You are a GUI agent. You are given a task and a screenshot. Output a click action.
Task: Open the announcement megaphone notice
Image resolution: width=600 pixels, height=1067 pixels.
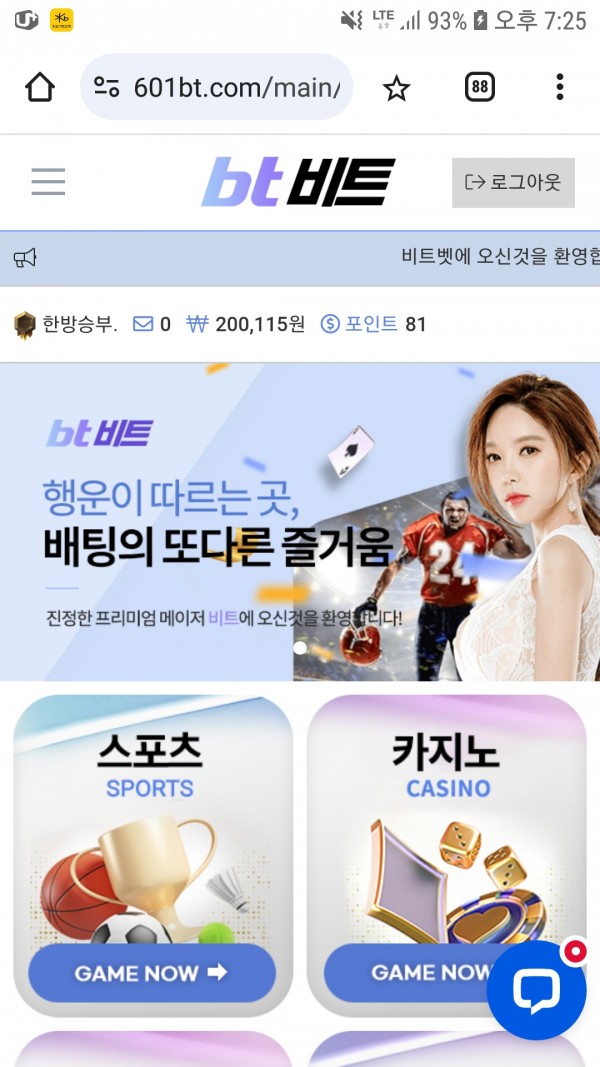pyautogui.click(x=25, y=258)
